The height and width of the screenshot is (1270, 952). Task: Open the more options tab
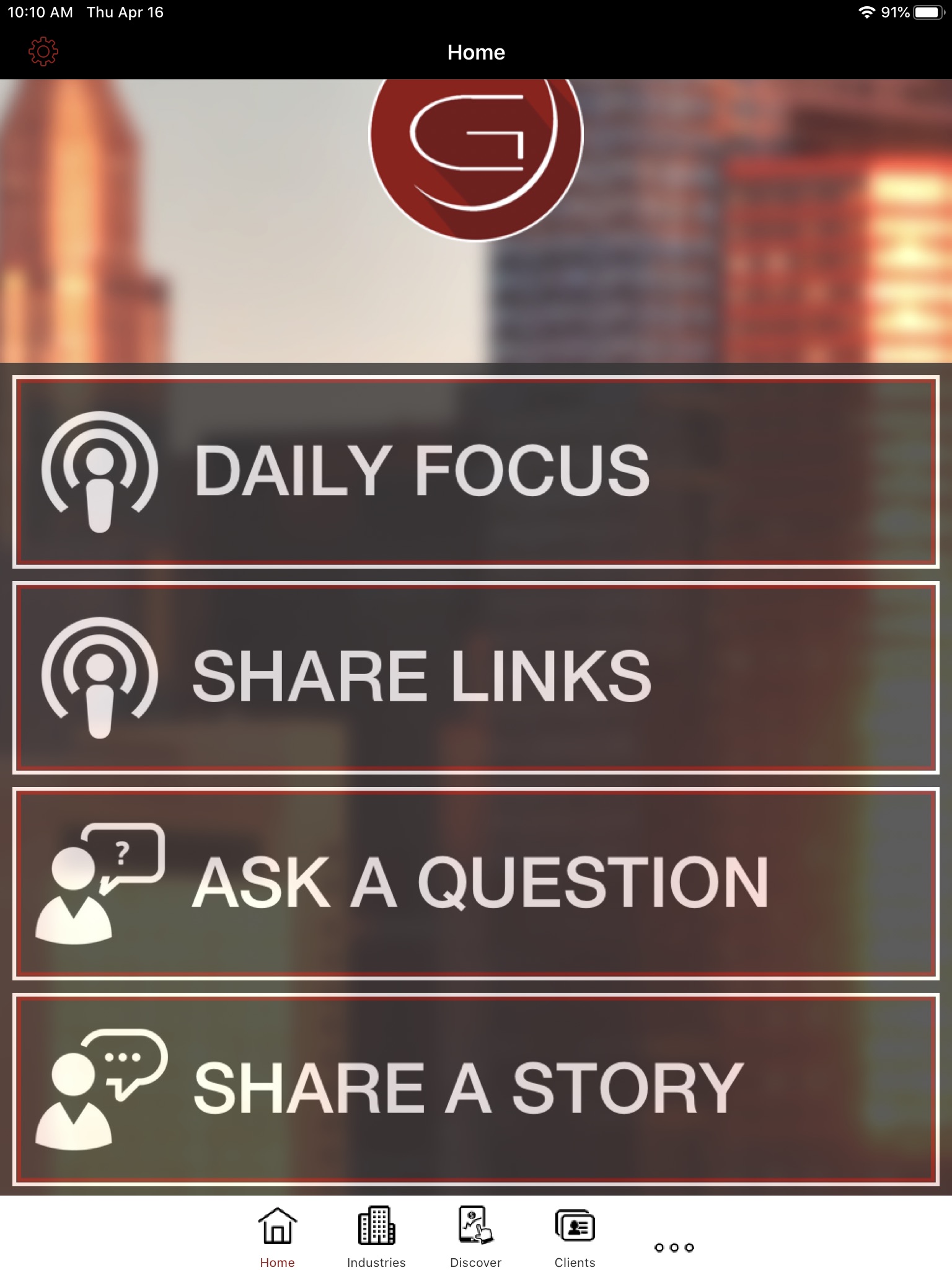[x=674, y=1247]
